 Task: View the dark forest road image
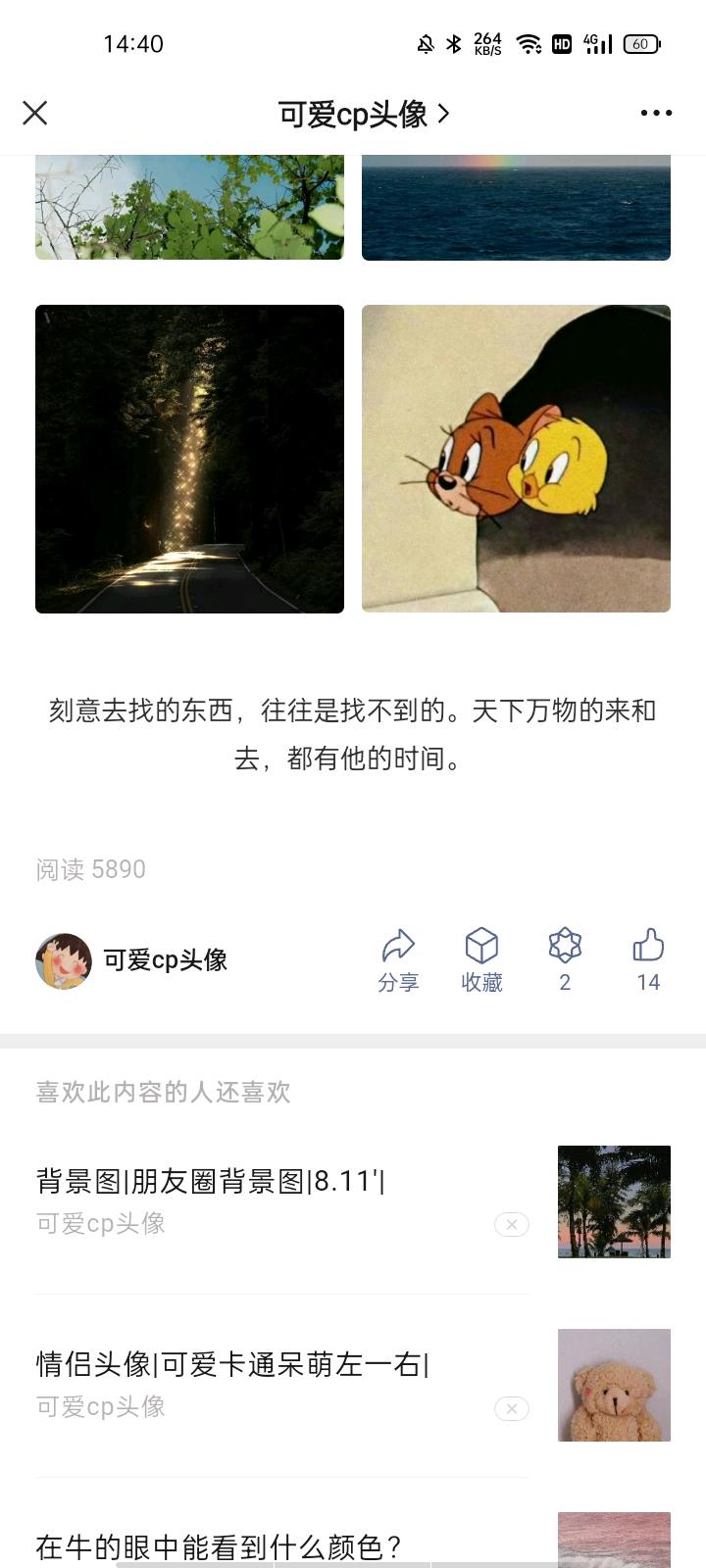click(189, 459)
